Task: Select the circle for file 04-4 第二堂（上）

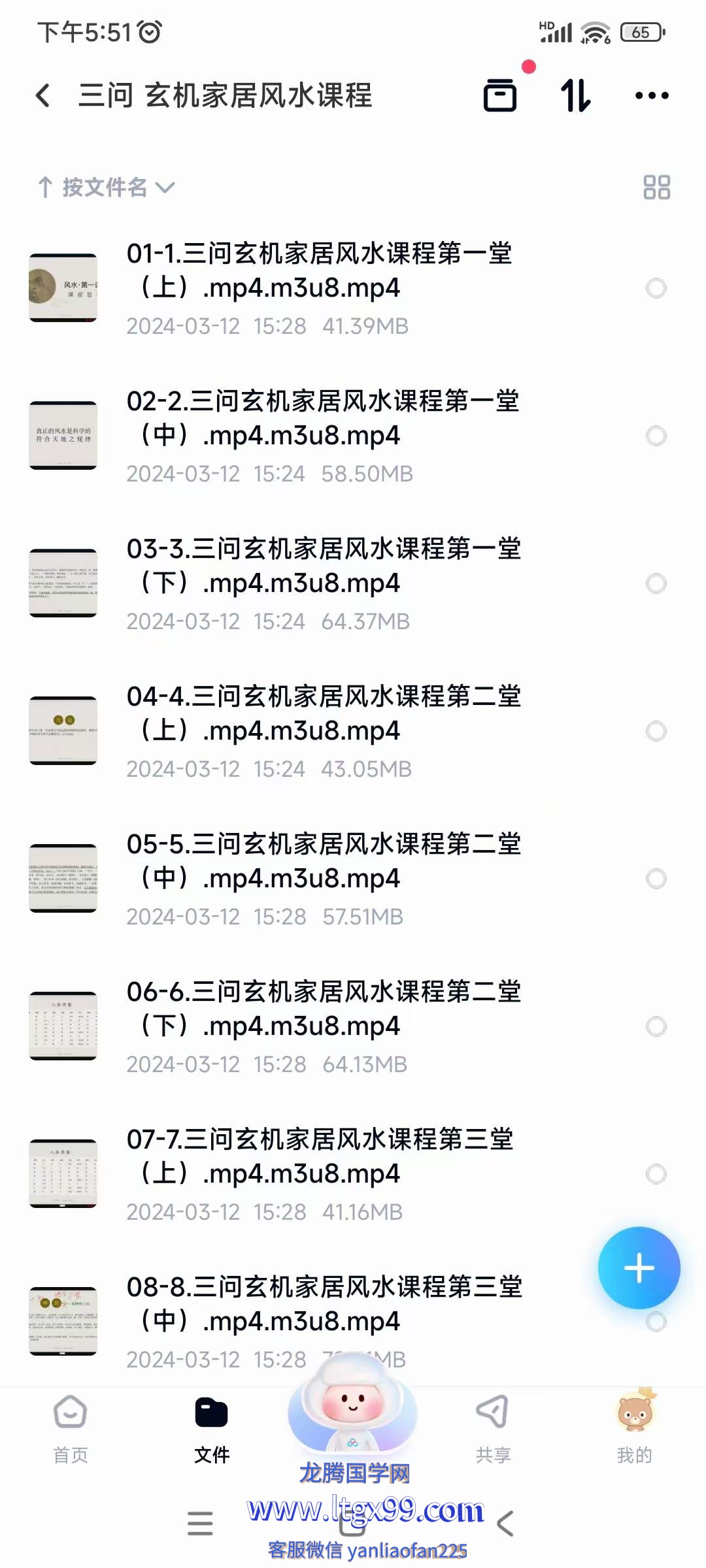Action: [656, 731]
